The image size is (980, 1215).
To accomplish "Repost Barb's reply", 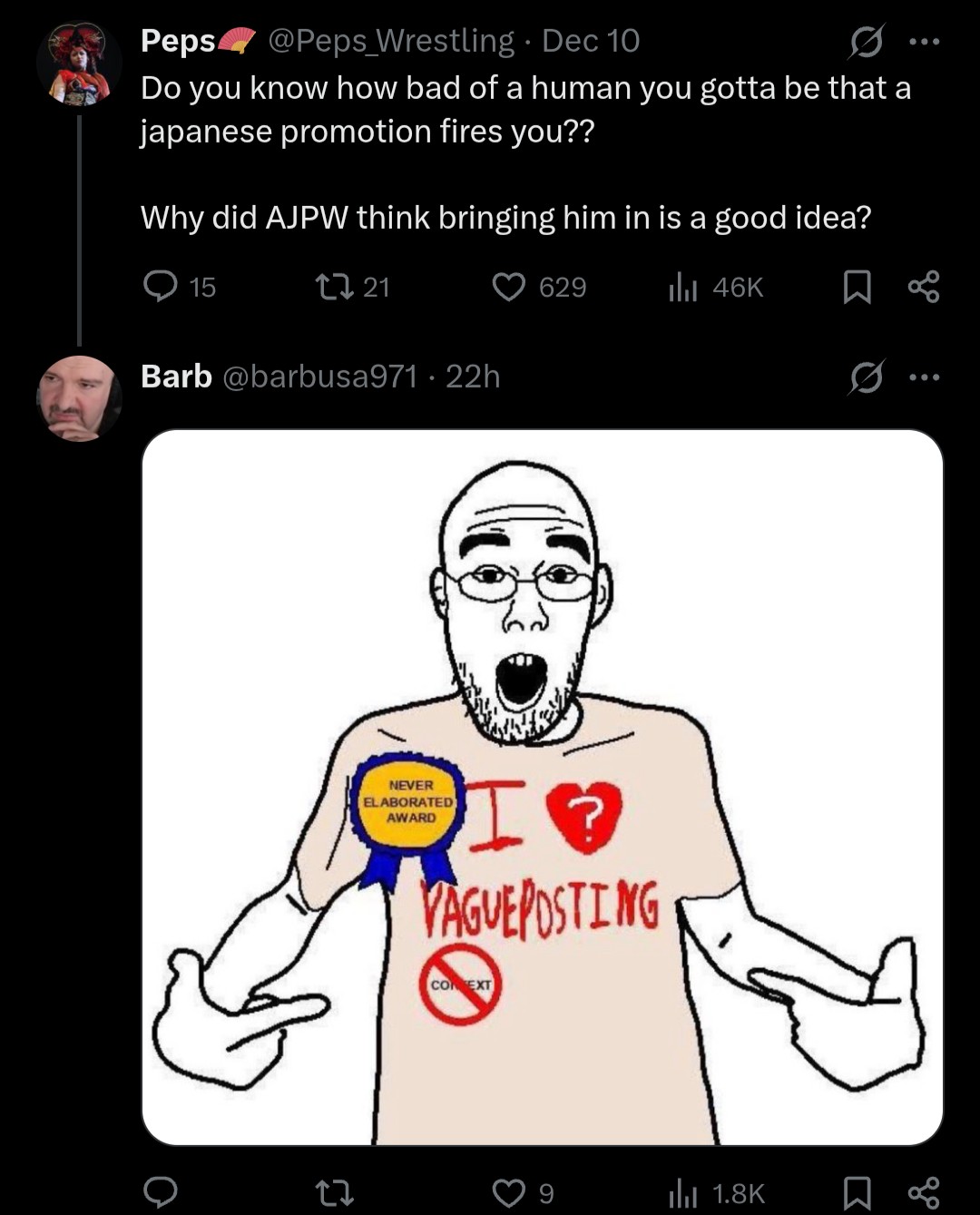I will click(x=333, y=1192).
